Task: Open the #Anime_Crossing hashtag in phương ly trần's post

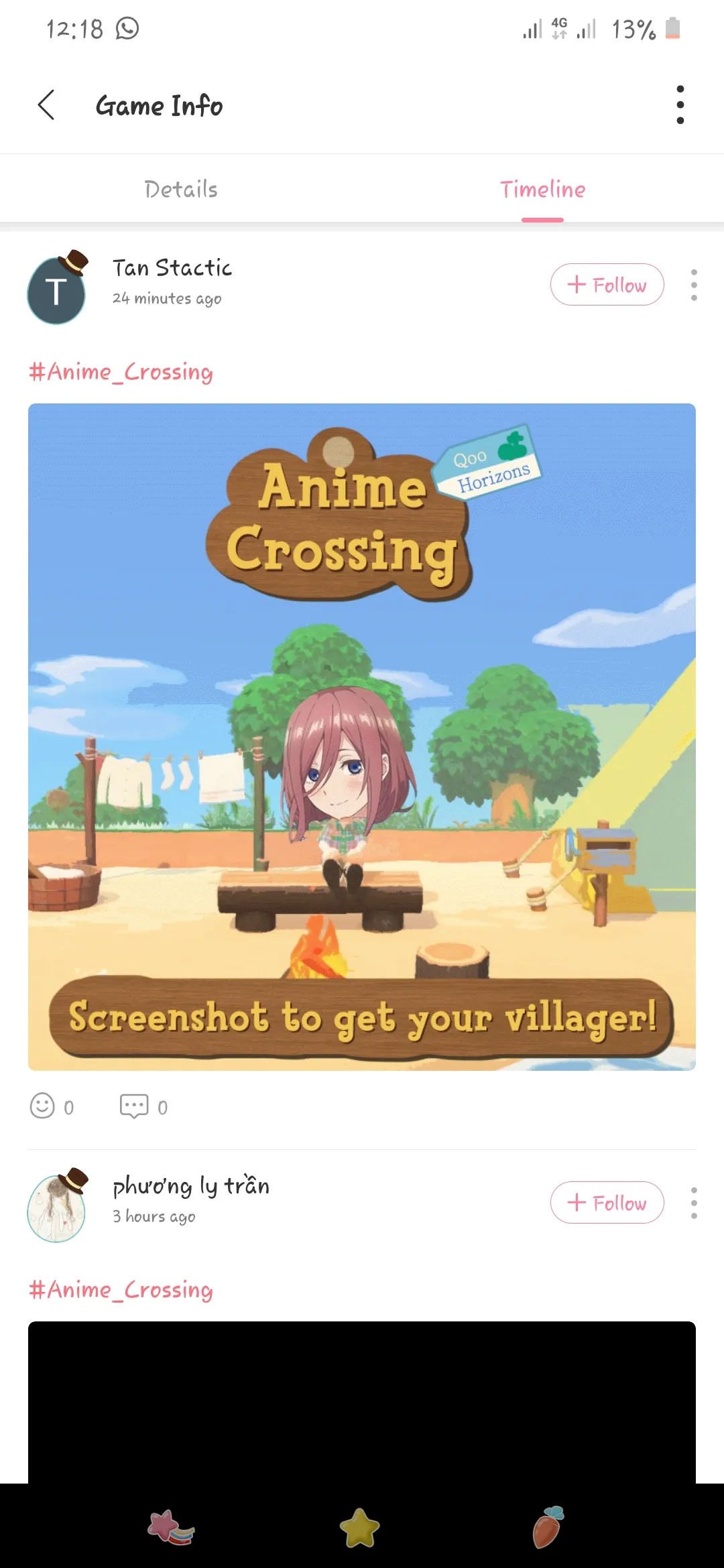Action: (121, 1289)
